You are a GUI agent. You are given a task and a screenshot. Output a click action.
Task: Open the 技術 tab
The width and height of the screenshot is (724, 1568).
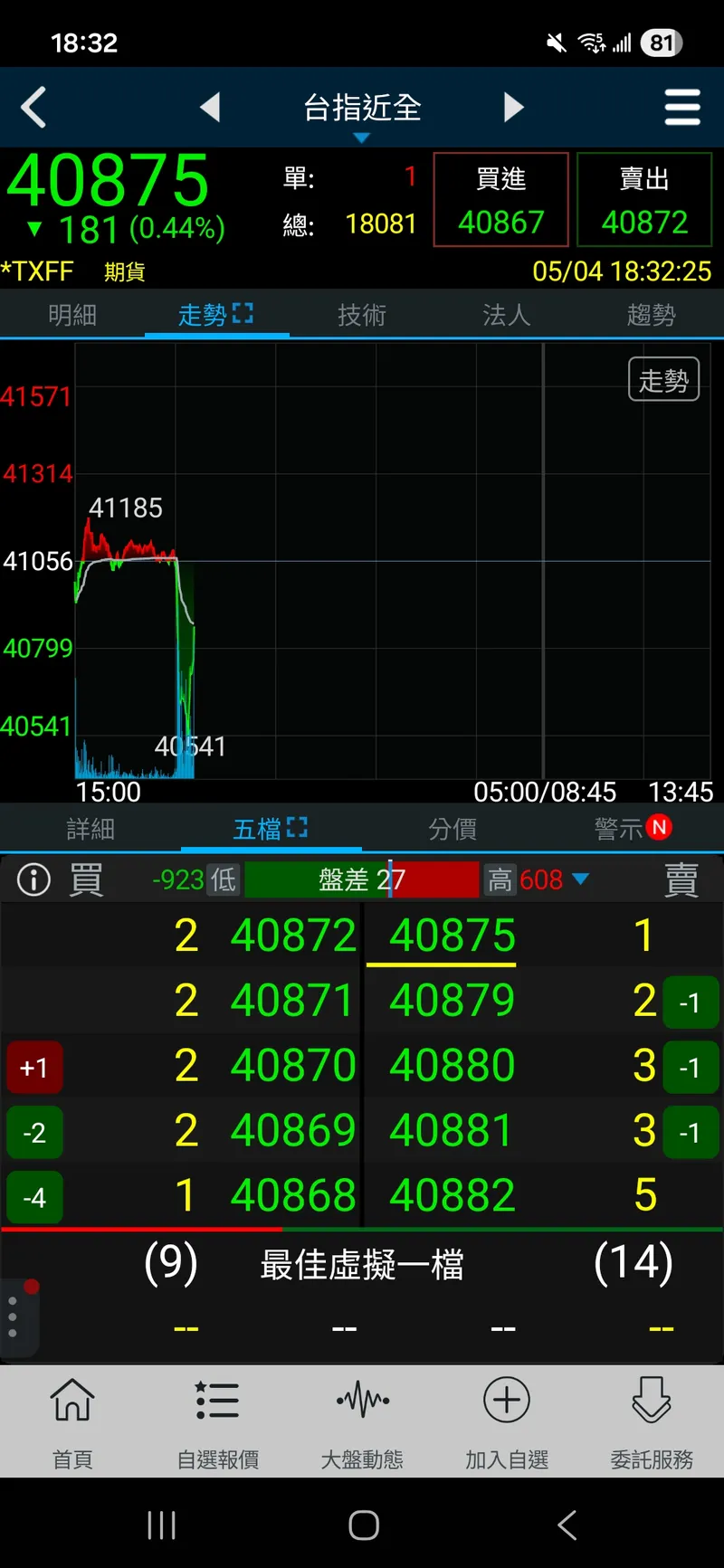(x=362, y=315)
